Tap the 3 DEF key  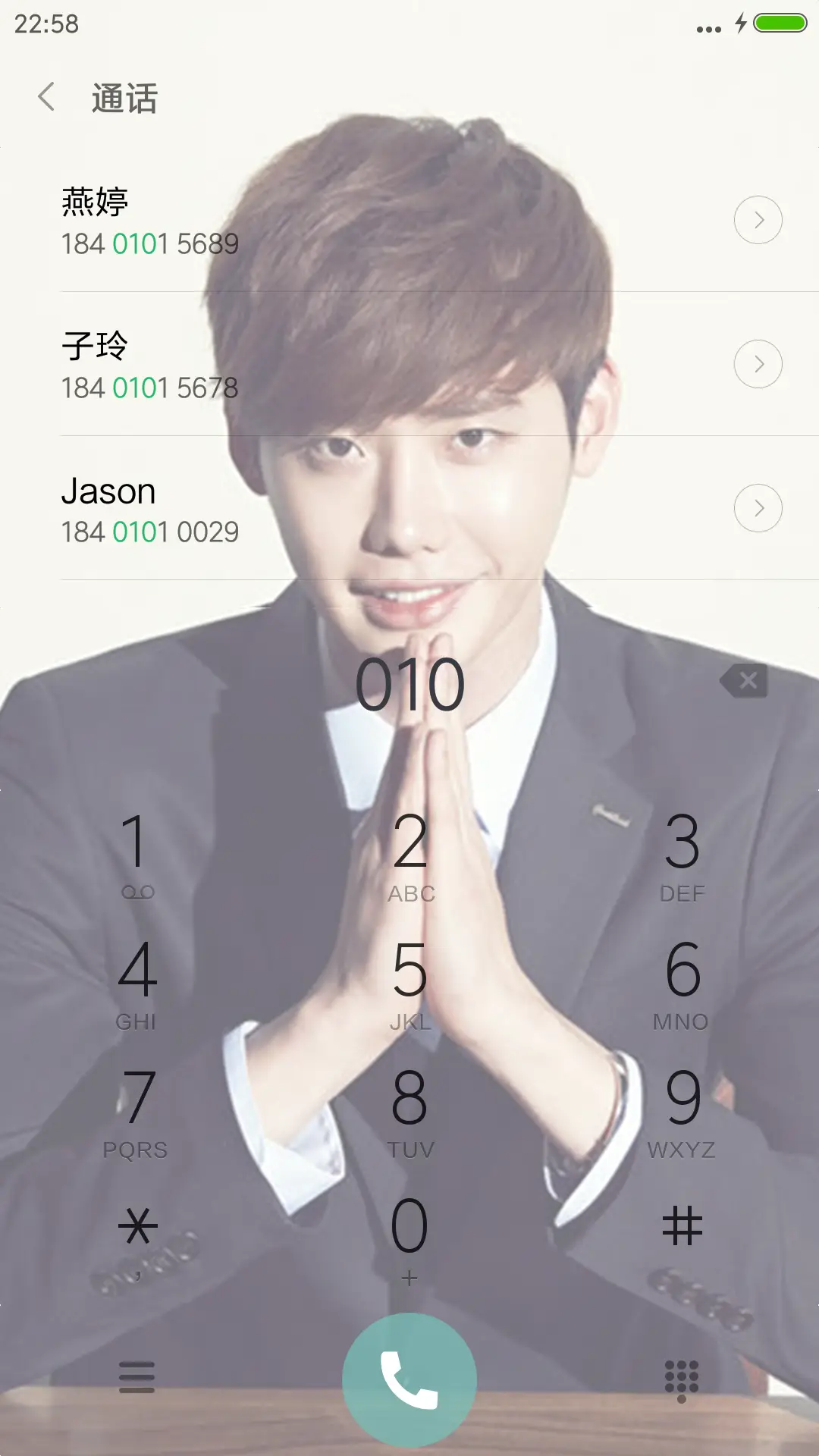click(x=682, y=853)
